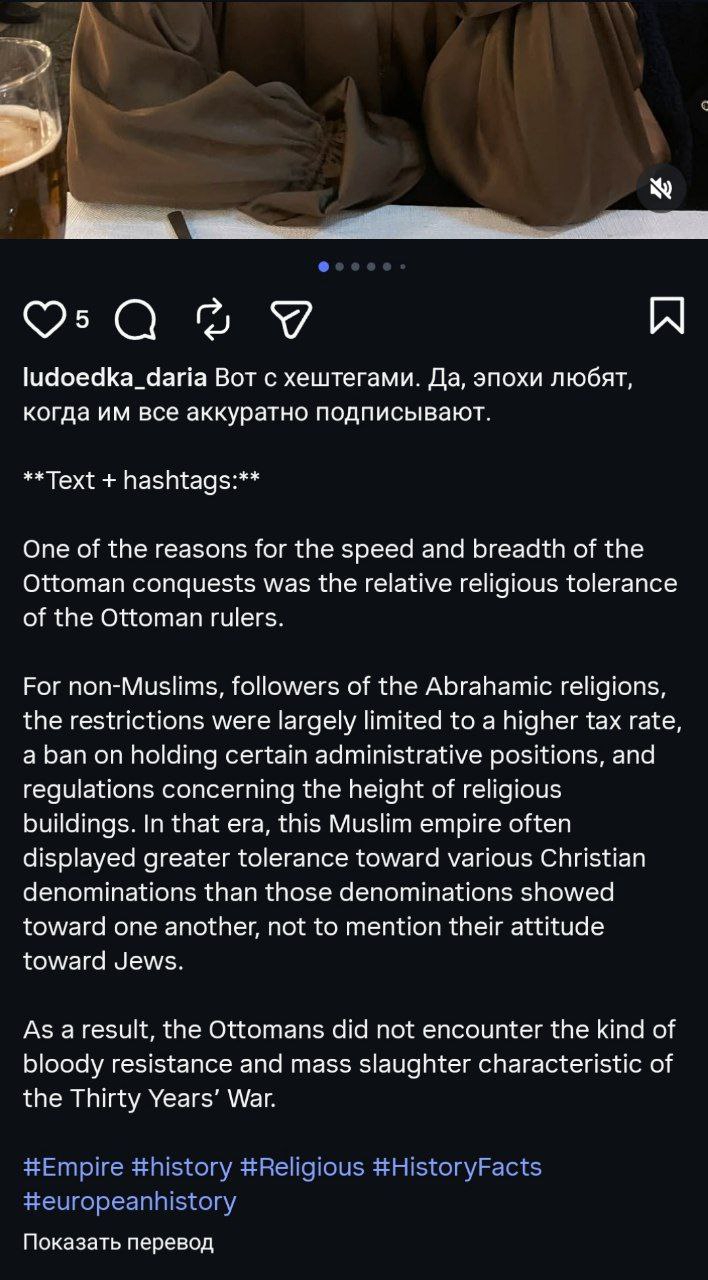Open the #HistoryFacts hashtag
The width and height of the screenshot is (708, 1280).
pos(457,1167)
